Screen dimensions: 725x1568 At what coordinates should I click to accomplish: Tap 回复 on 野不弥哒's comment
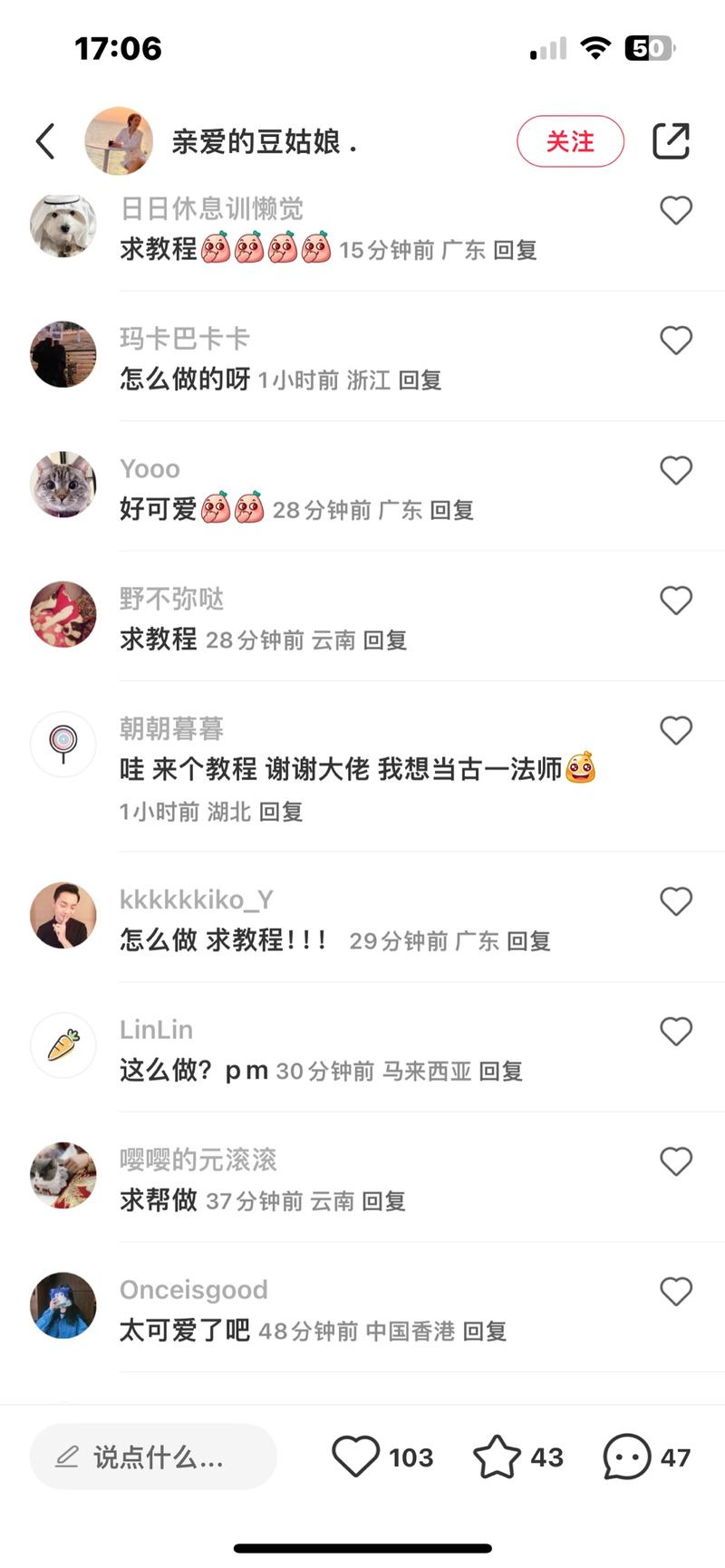tap(385, 640)
